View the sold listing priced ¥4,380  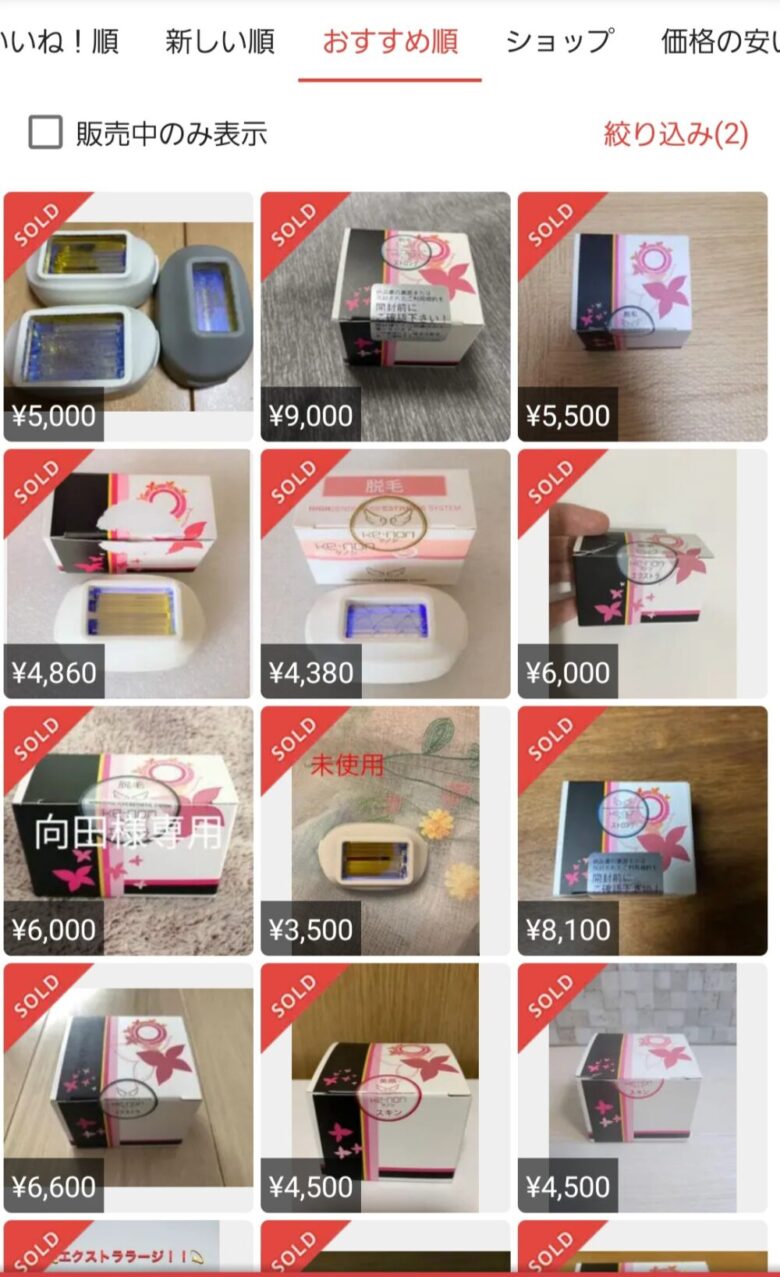tap(386, 573)
